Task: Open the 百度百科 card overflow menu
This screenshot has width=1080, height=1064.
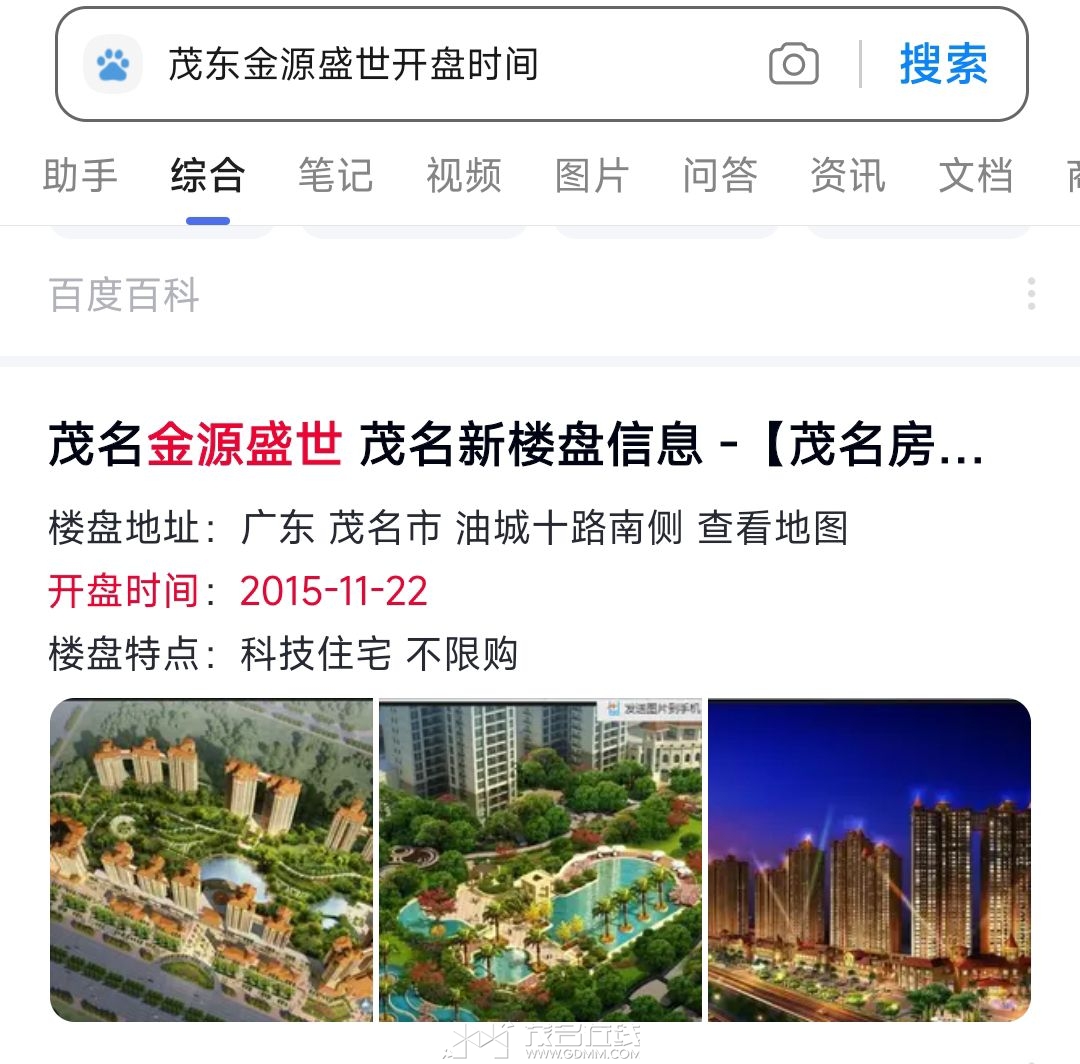Action: (1031, 295)
